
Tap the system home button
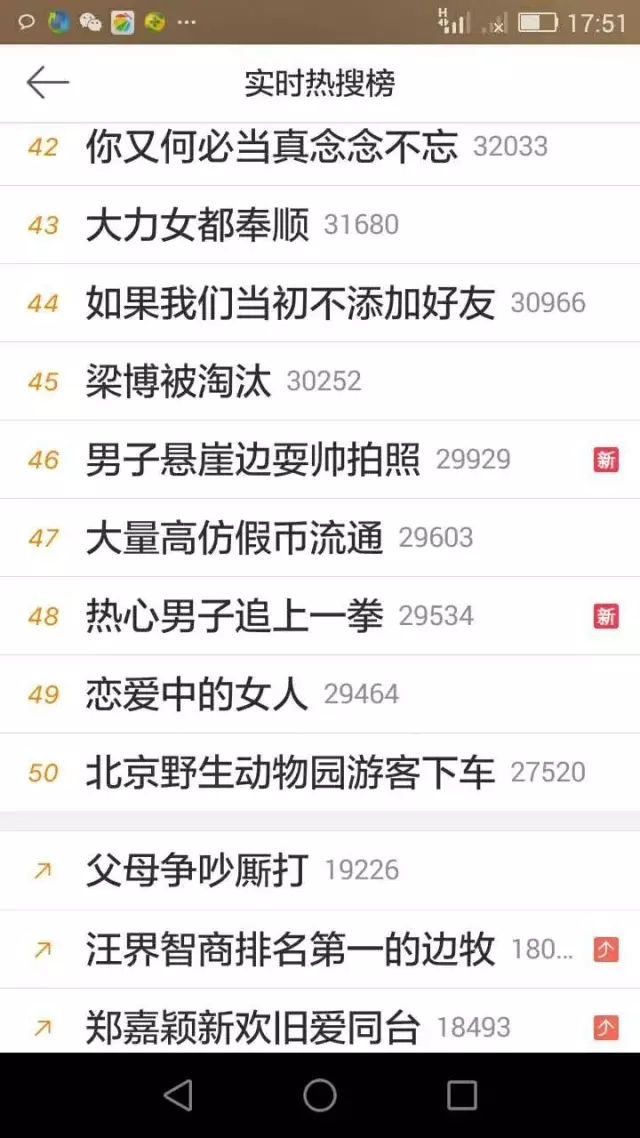pos(320,1095)
